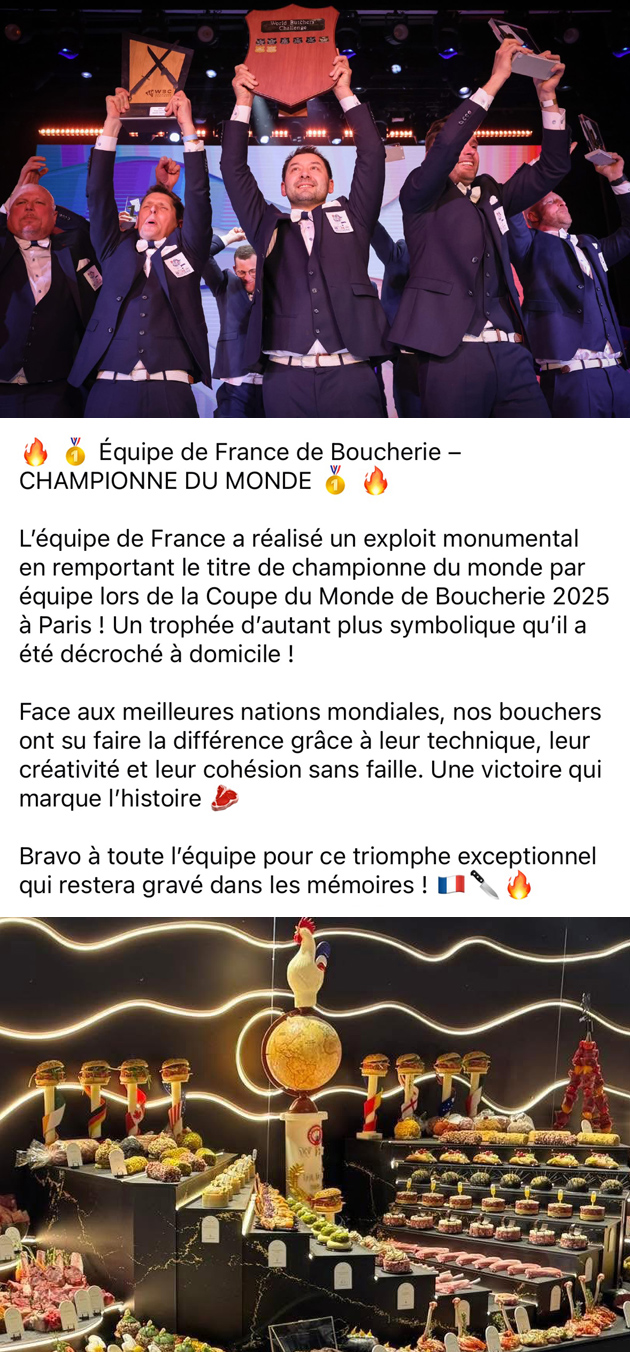Open the photo of the team raising trophies

point(315,208)
